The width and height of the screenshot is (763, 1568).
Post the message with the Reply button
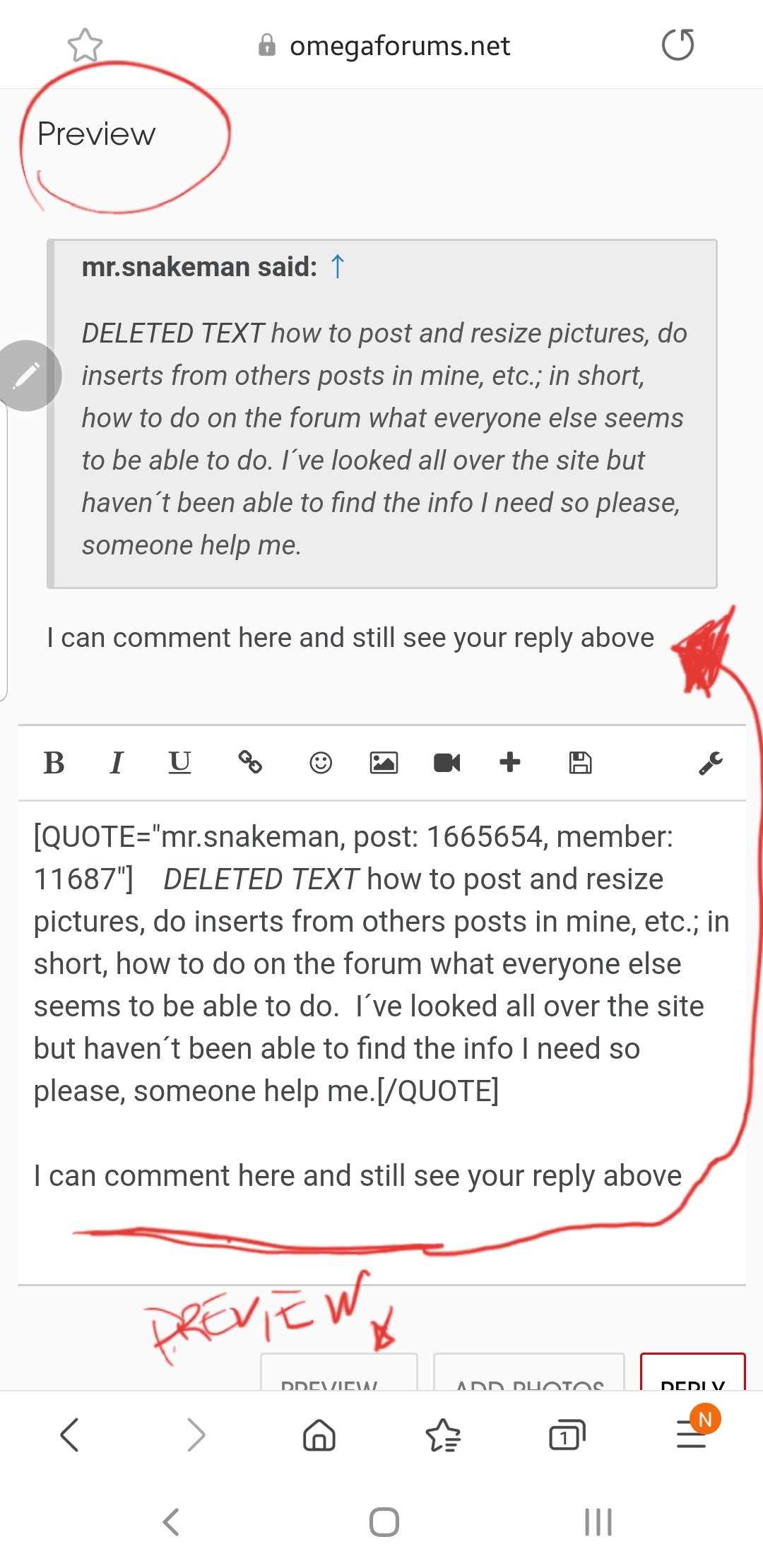coord(692,1376)
